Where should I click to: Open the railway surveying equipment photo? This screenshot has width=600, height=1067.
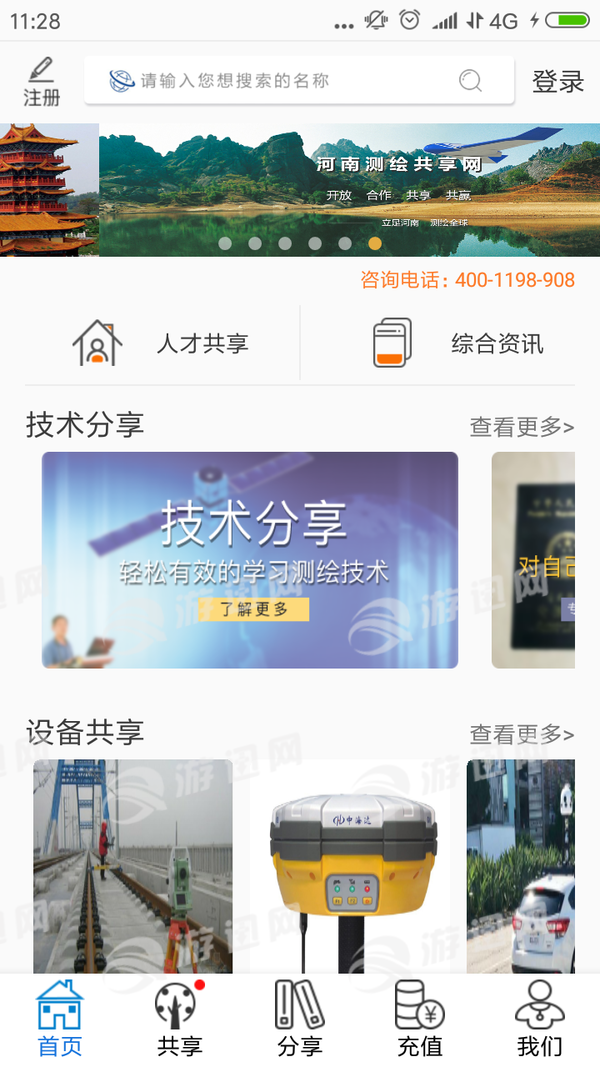point(133,866)
